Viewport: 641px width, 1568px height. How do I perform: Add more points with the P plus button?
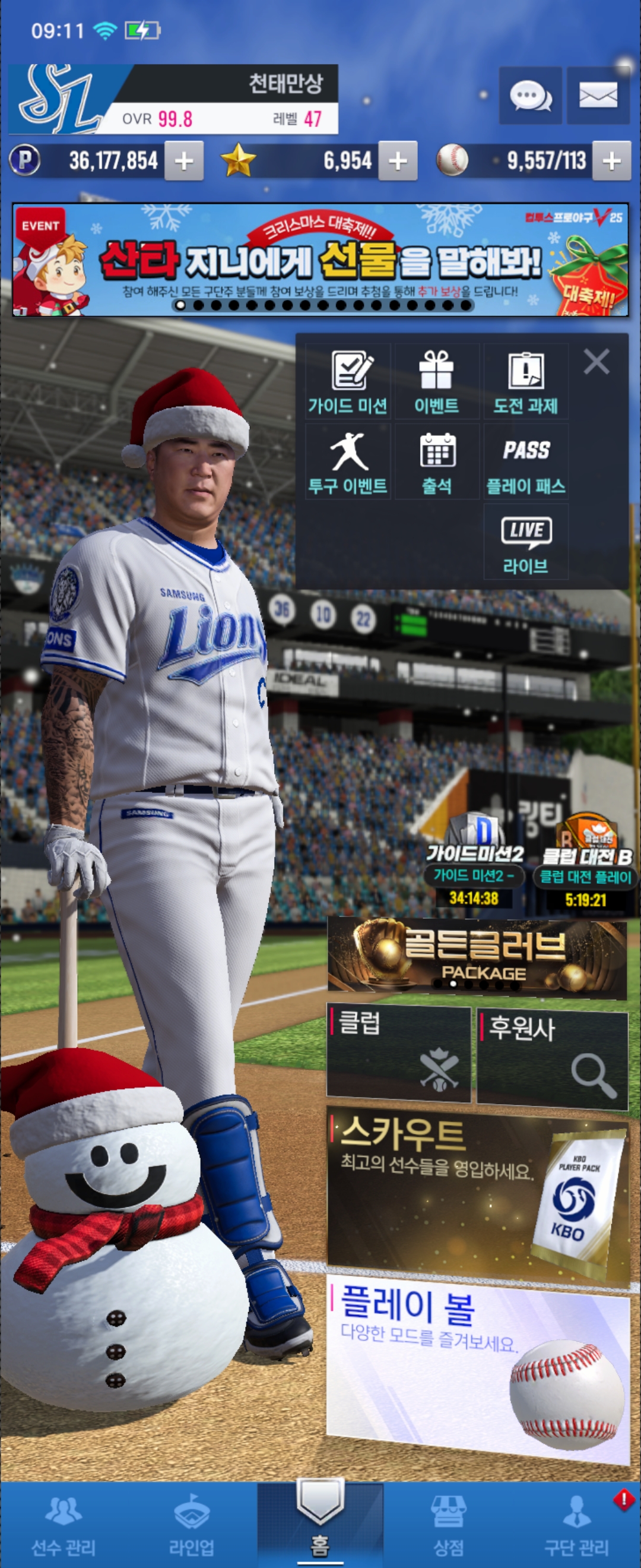coord(183,162)
